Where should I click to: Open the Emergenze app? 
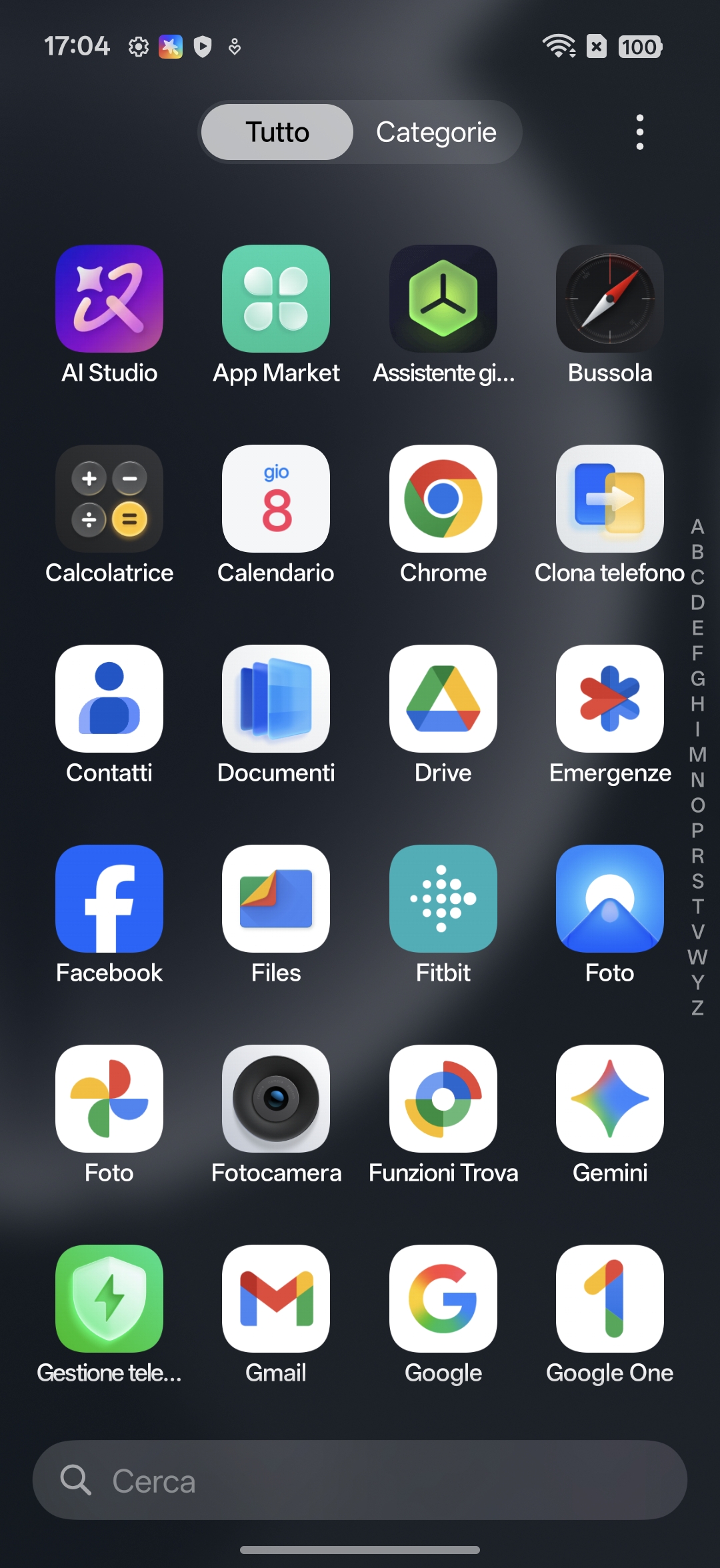(x=609, y=699)
